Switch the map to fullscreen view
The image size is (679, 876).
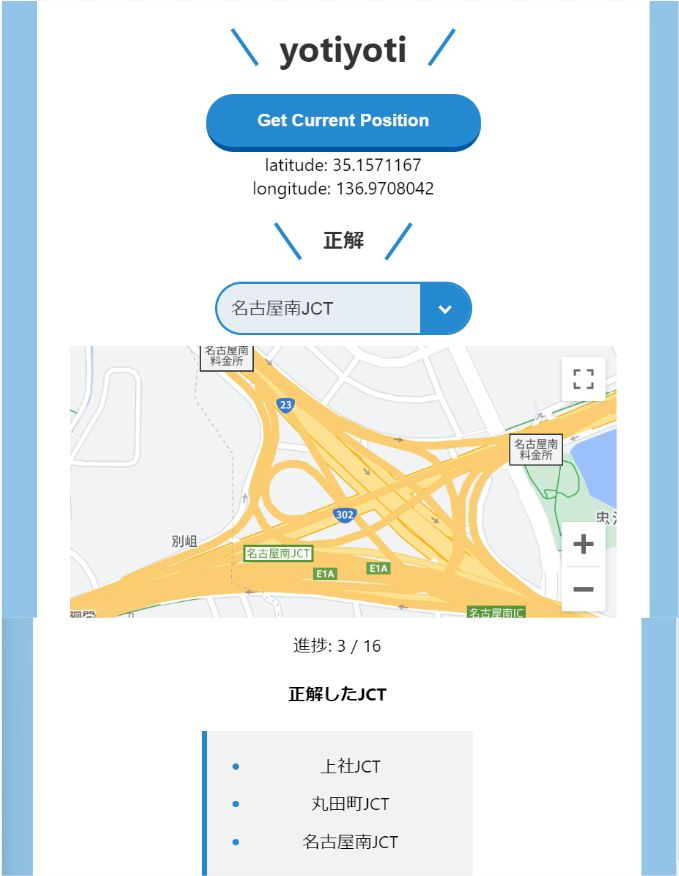(x=583, y=379)
